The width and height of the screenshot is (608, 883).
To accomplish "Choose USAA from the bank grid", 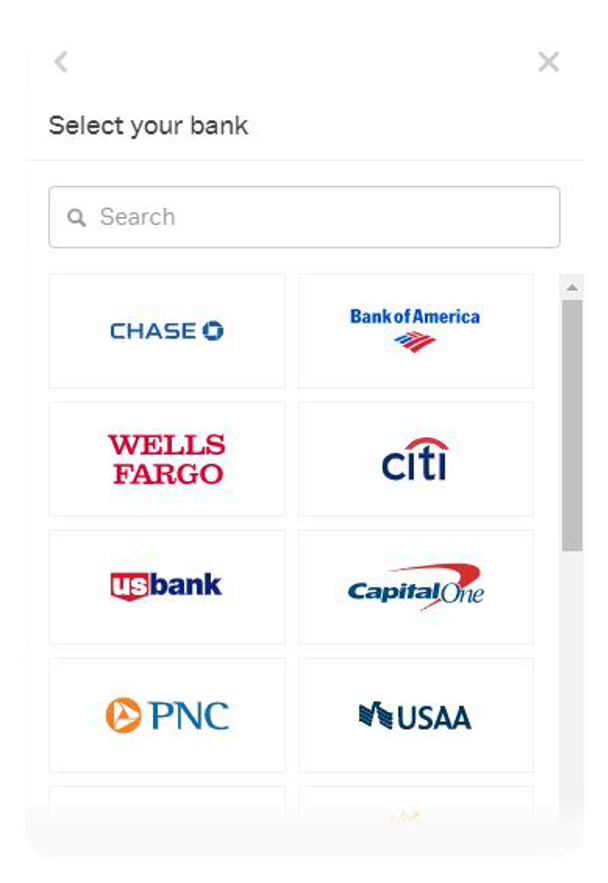I will pyautogui.click(x=415, y=715).
